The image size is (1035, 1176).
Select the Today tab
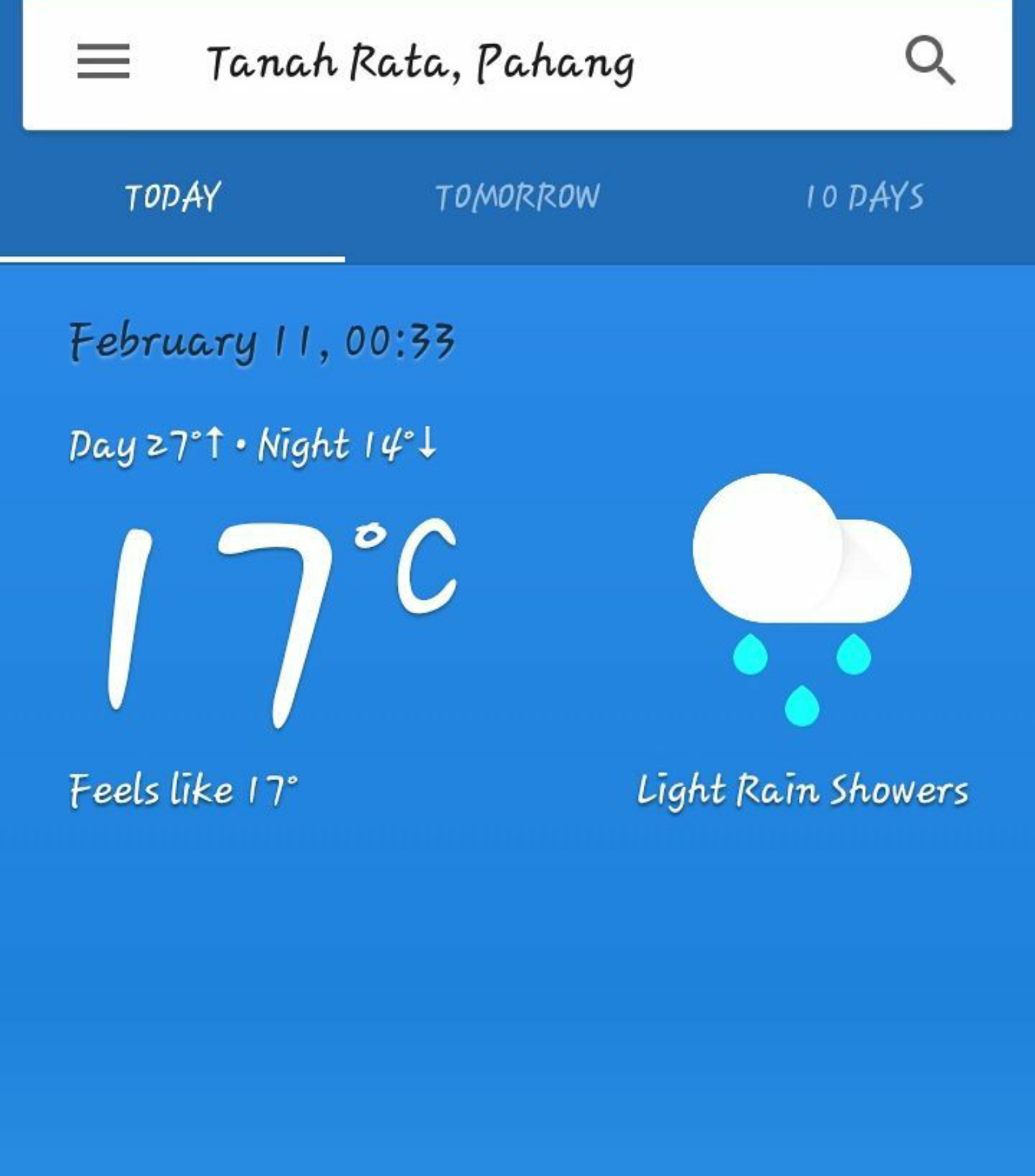click(x=173, y=197)
